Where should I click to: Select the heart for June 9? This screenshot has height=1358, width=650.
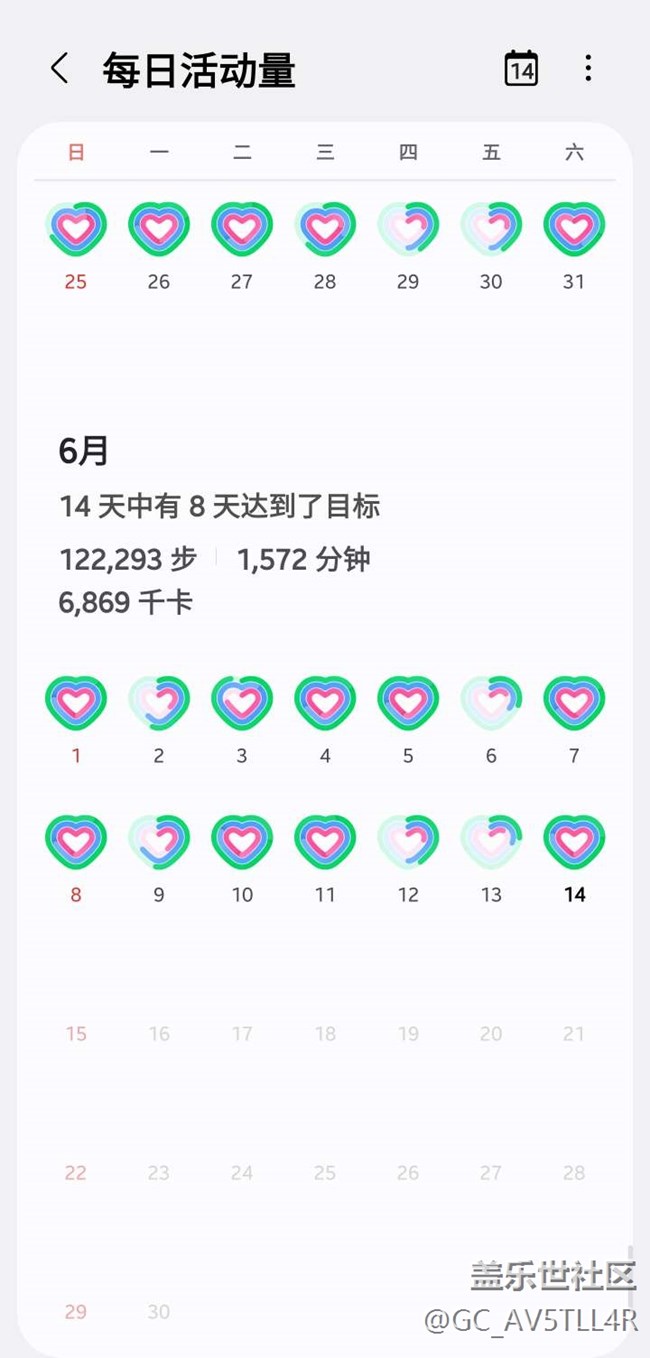pyautogui.click(x=159, y=842)
